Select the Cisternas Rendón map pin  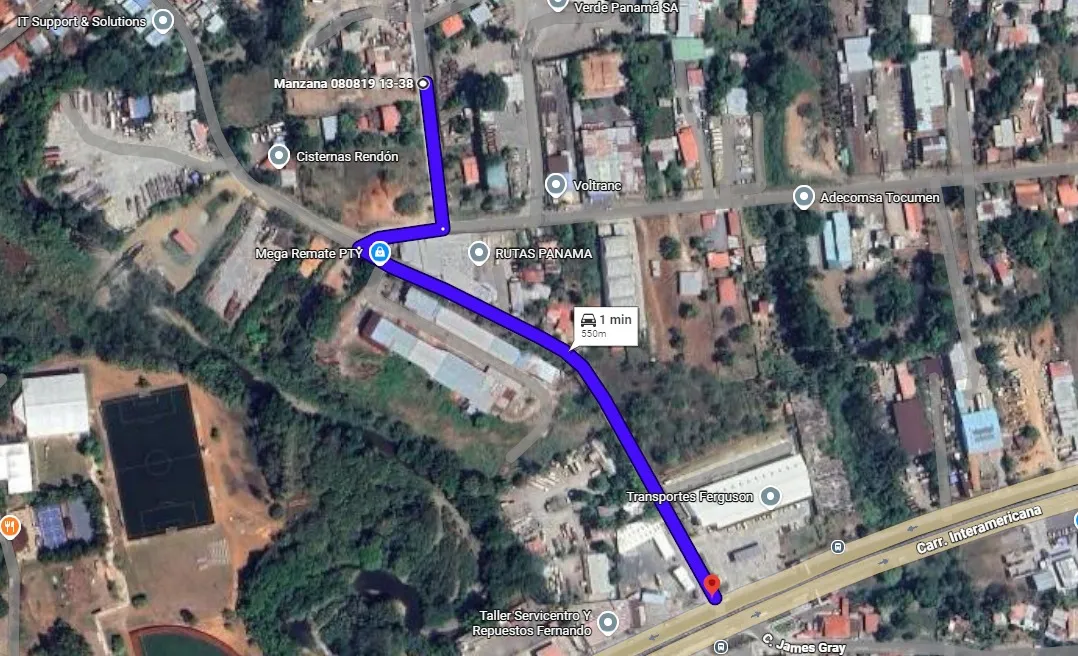(279, 157)
